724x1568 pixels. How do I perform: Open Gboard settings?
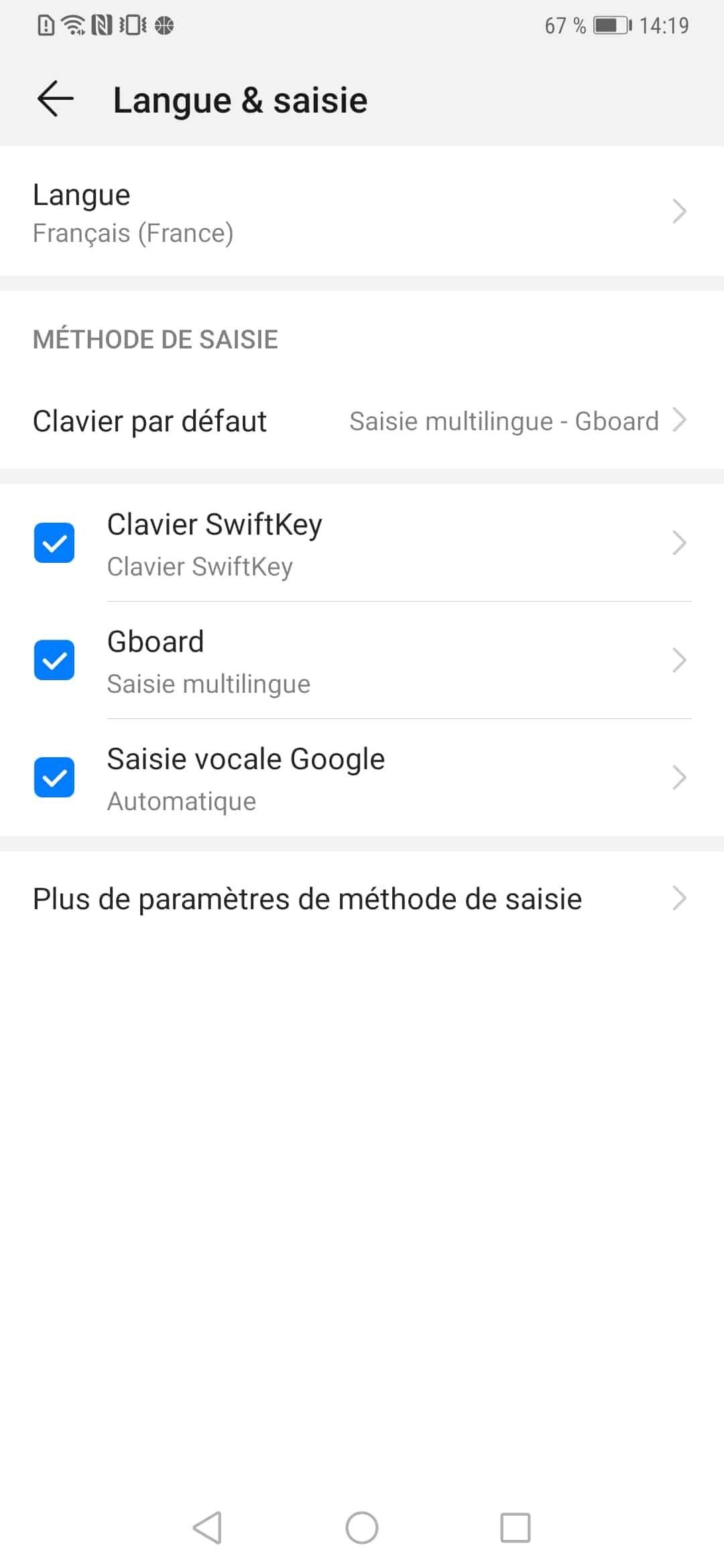[396, 661]
